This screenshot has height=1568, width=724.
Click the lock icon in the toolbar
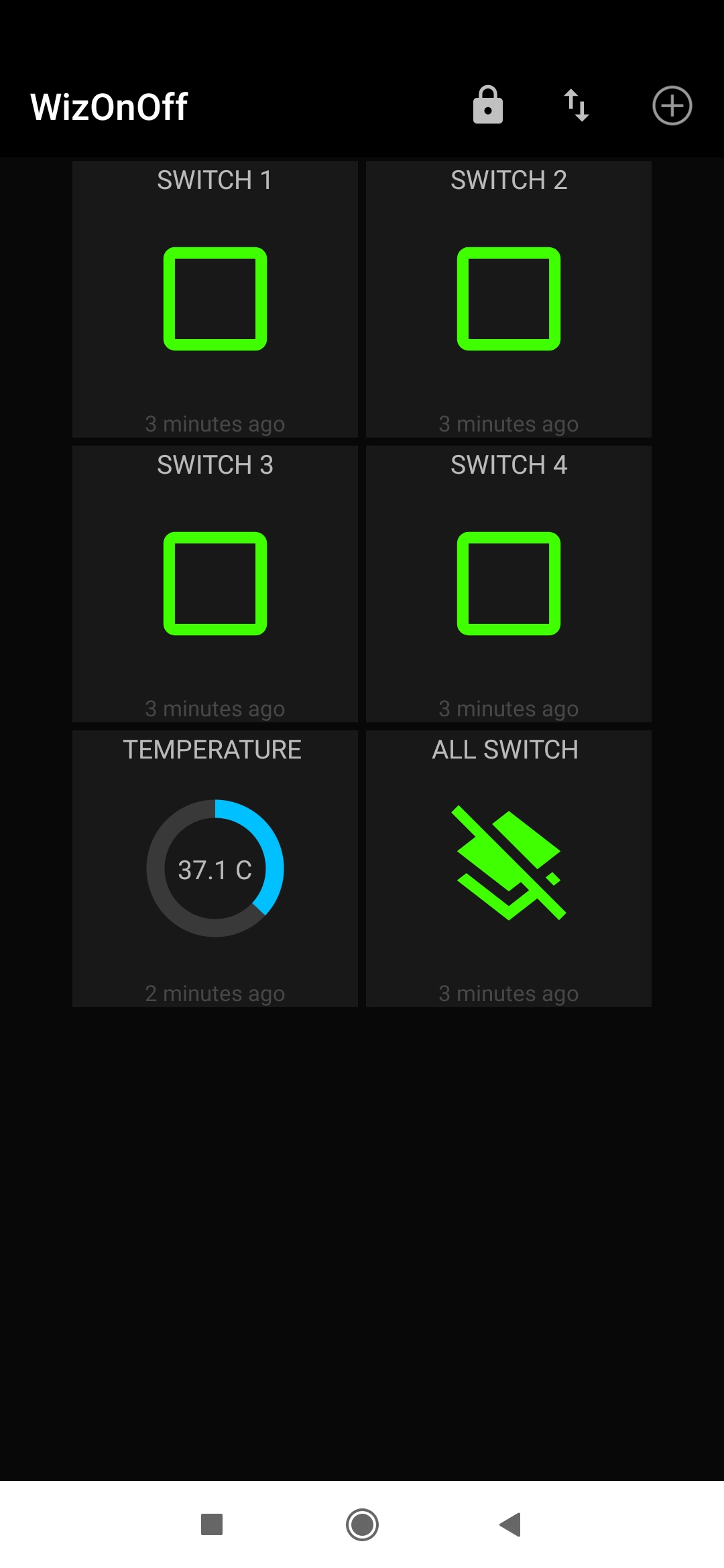tap(487, 105)
